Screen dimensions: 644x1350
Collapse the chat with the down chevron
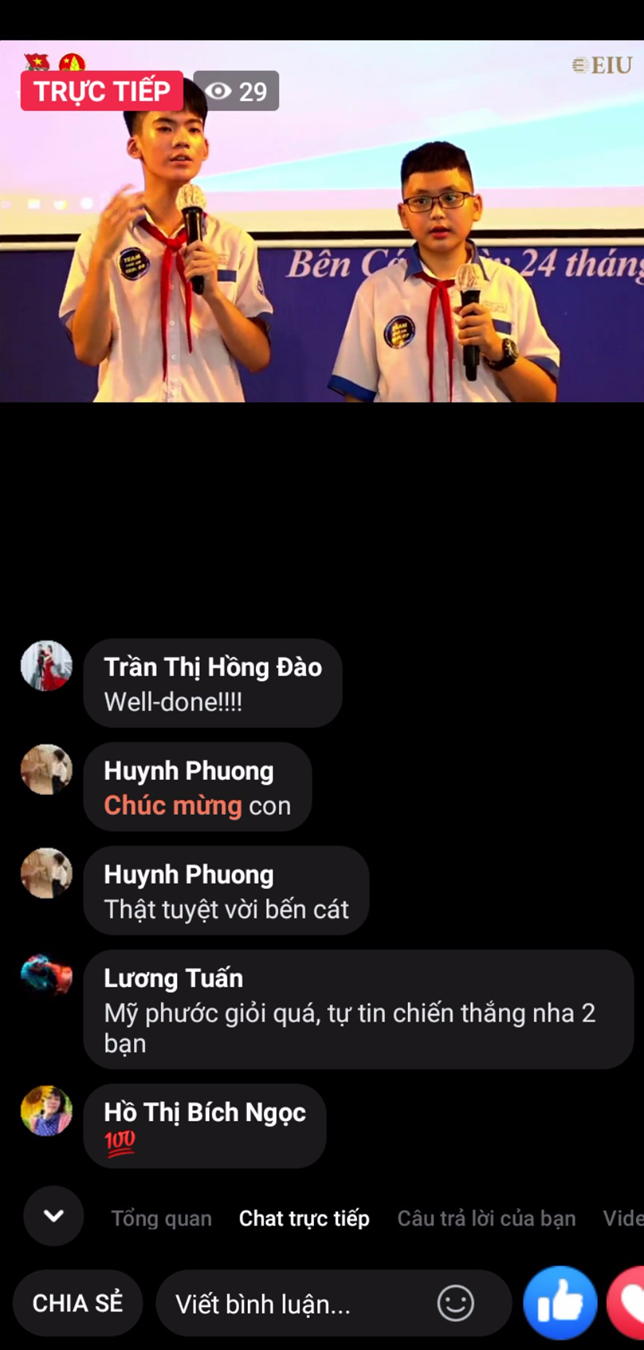54,1216
